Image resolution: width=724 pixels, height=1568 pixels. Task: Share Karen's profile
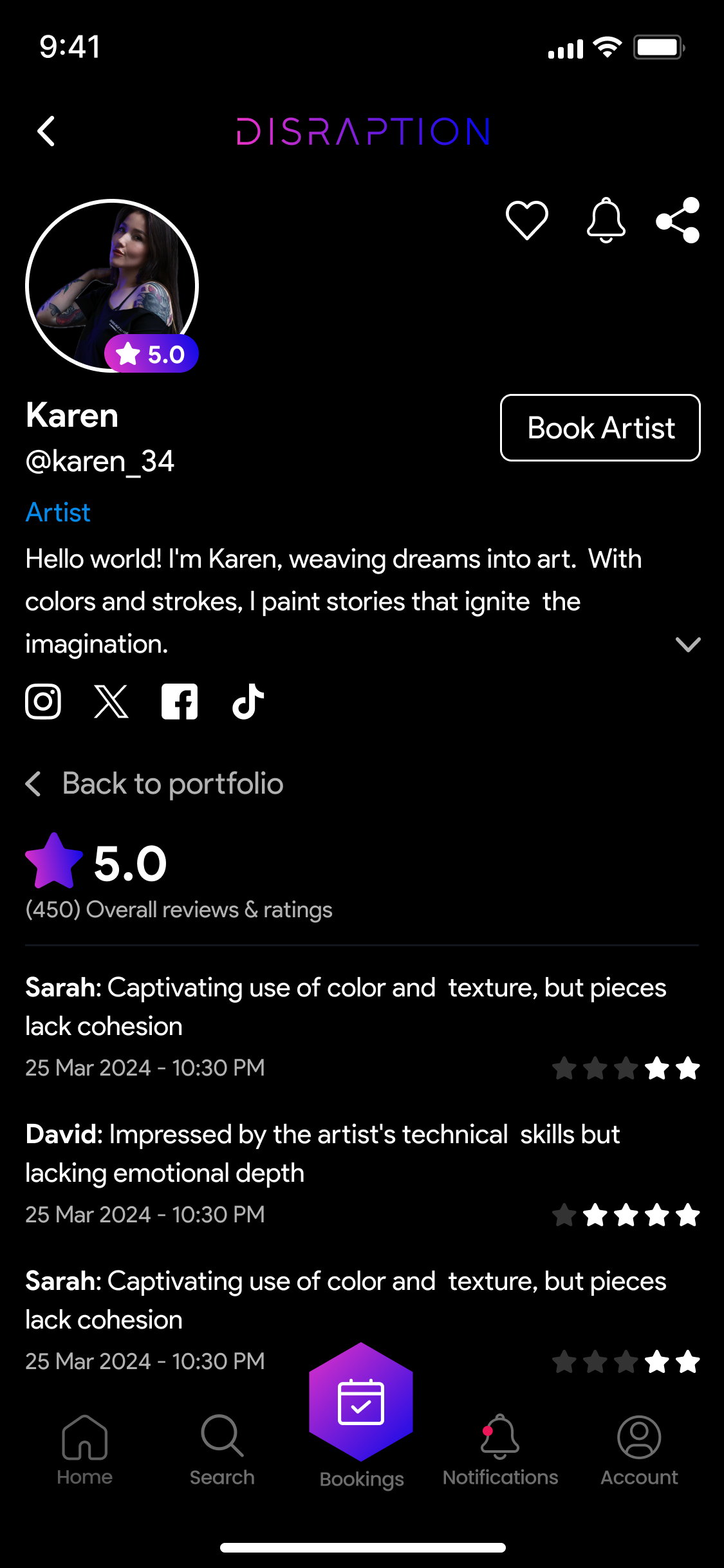click(678, 220)
